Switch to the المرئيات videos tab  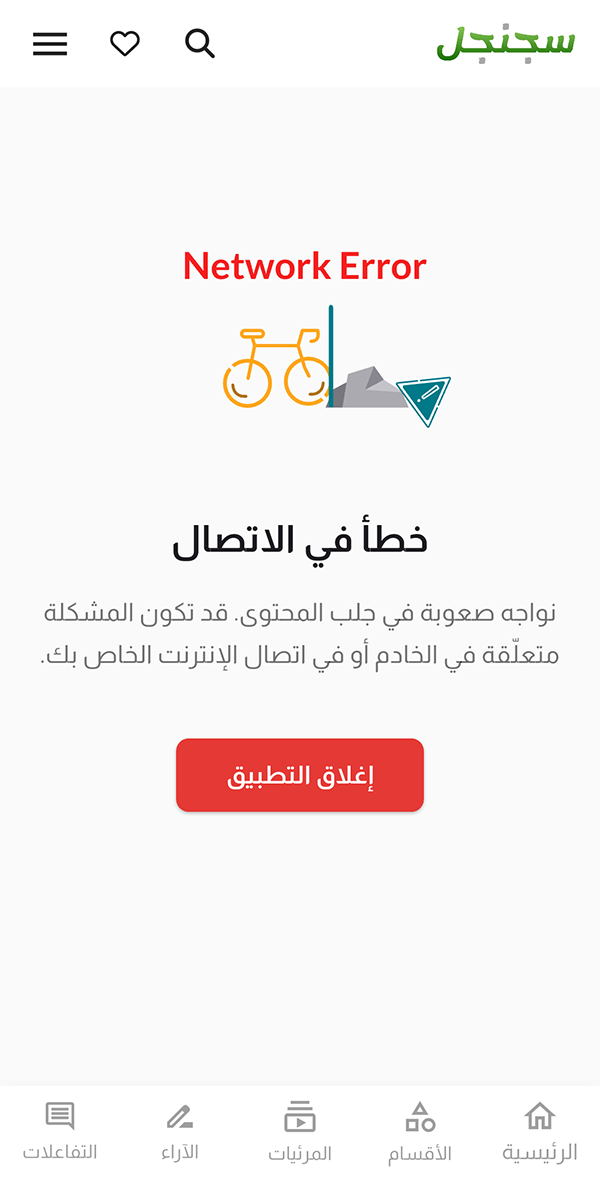300,1131
